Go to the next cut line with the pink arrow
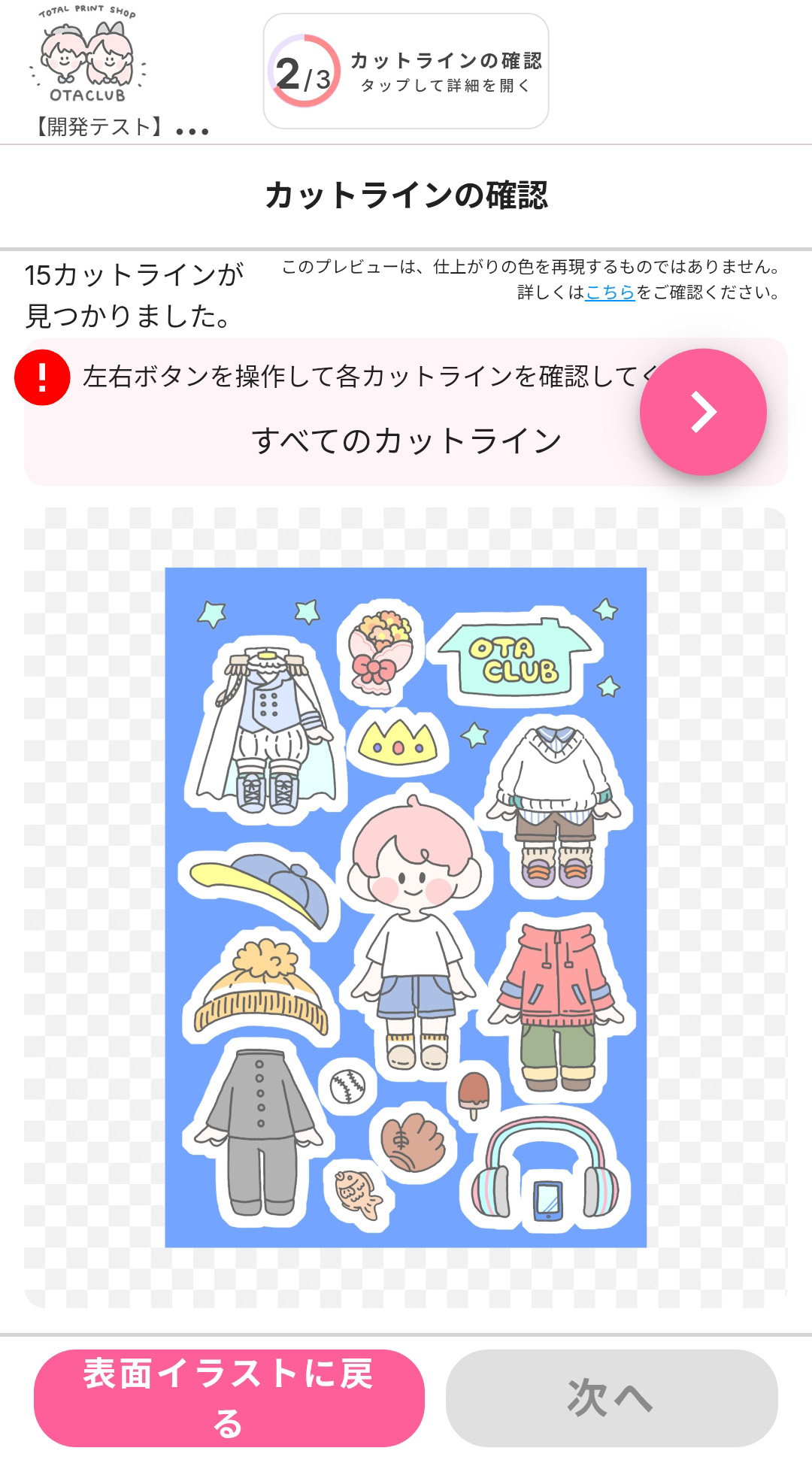Screen dimensions: 812x1460 [703, 412]
